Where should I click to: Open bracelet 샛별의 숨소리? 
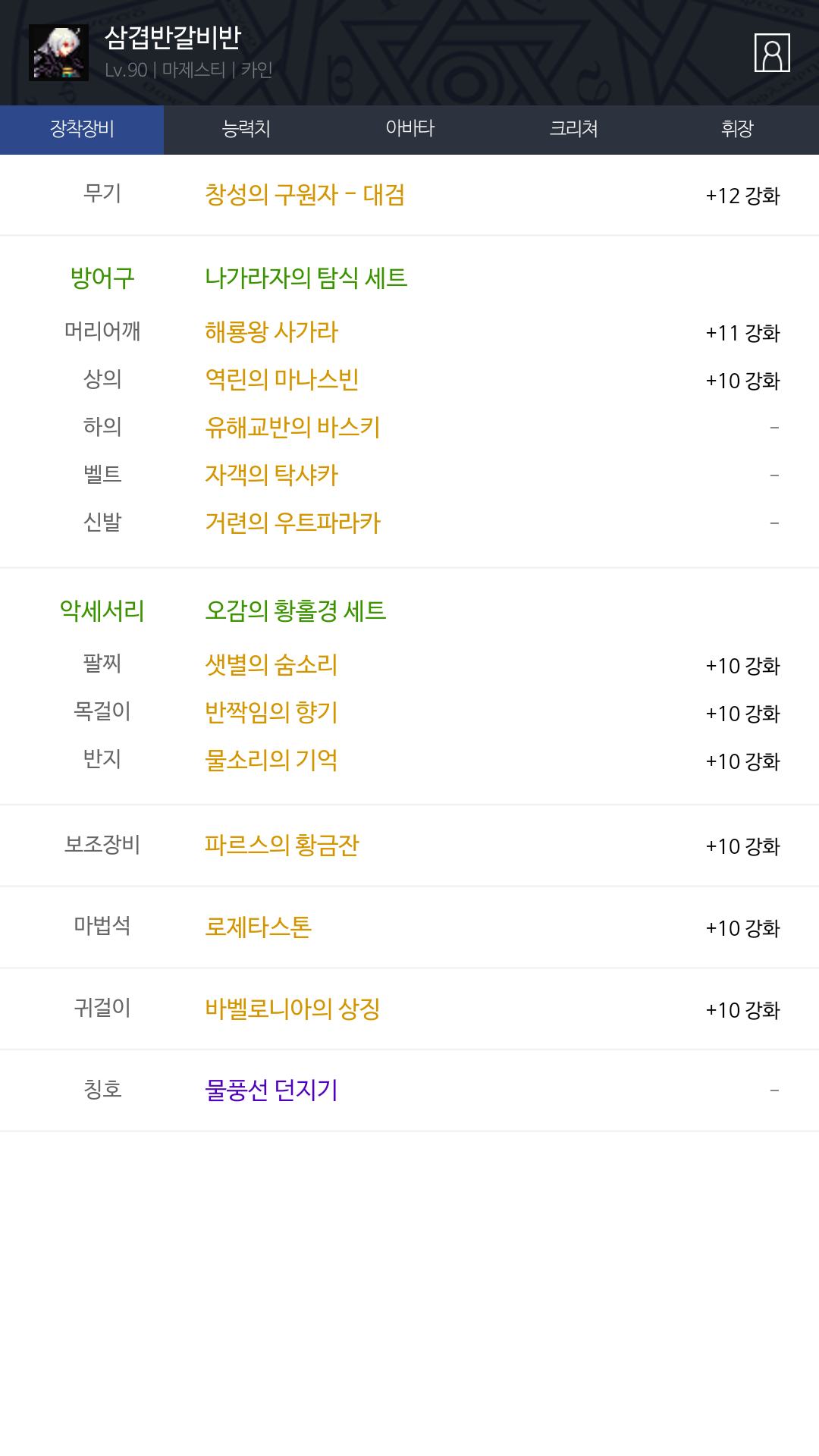(271, 665)
